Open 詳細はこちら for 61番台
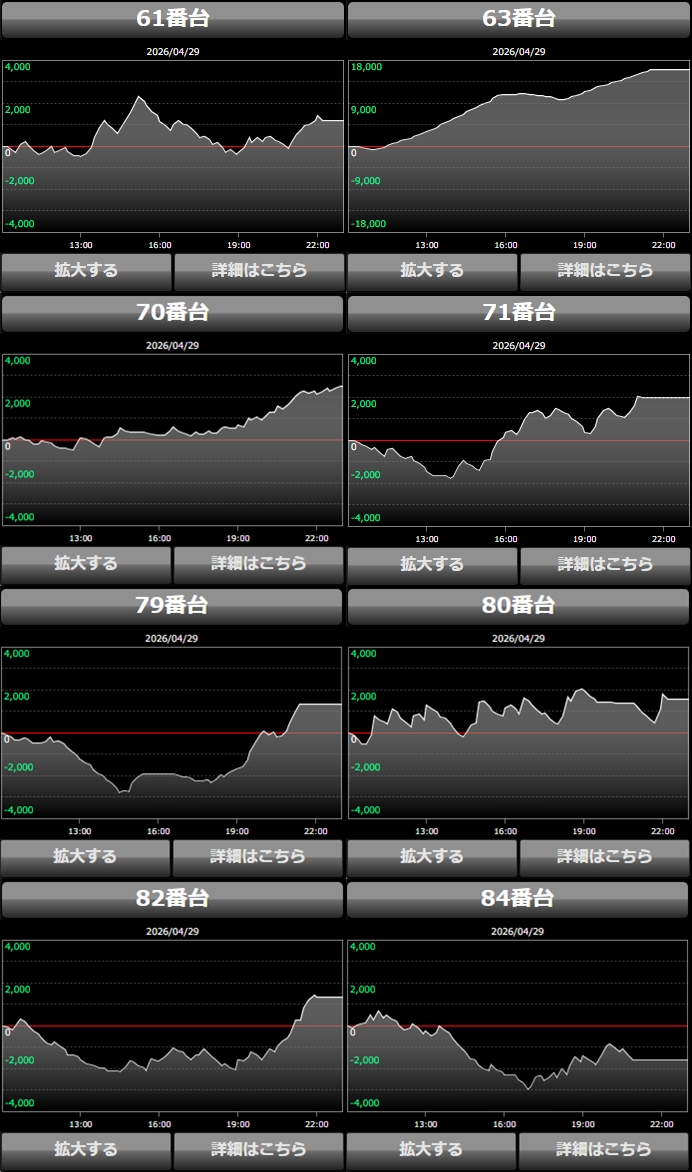This screenshot has width=692, height=1172. coord(259,270)
